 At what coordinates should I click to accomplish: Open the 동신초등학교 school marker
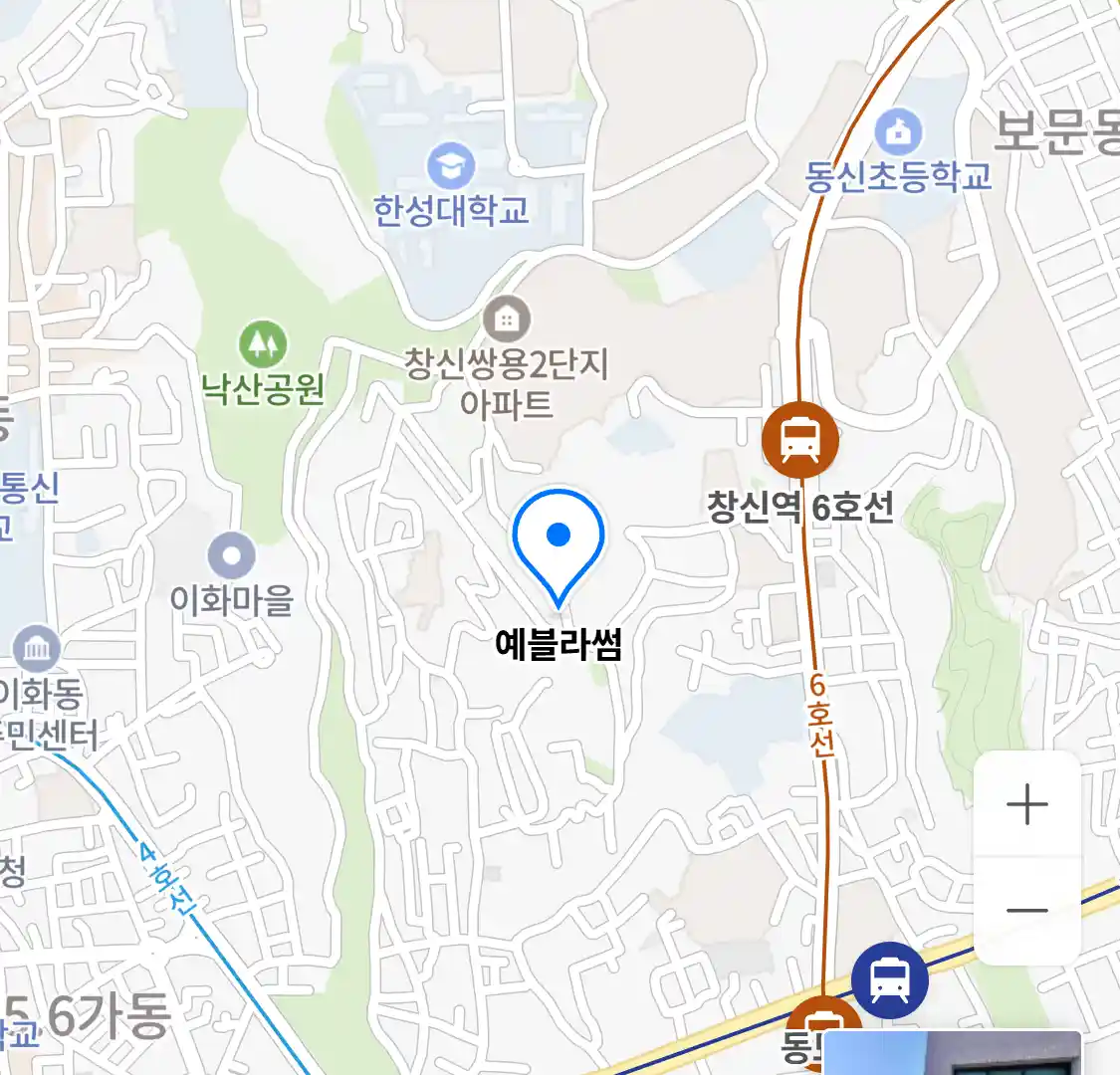click(898, 132)
